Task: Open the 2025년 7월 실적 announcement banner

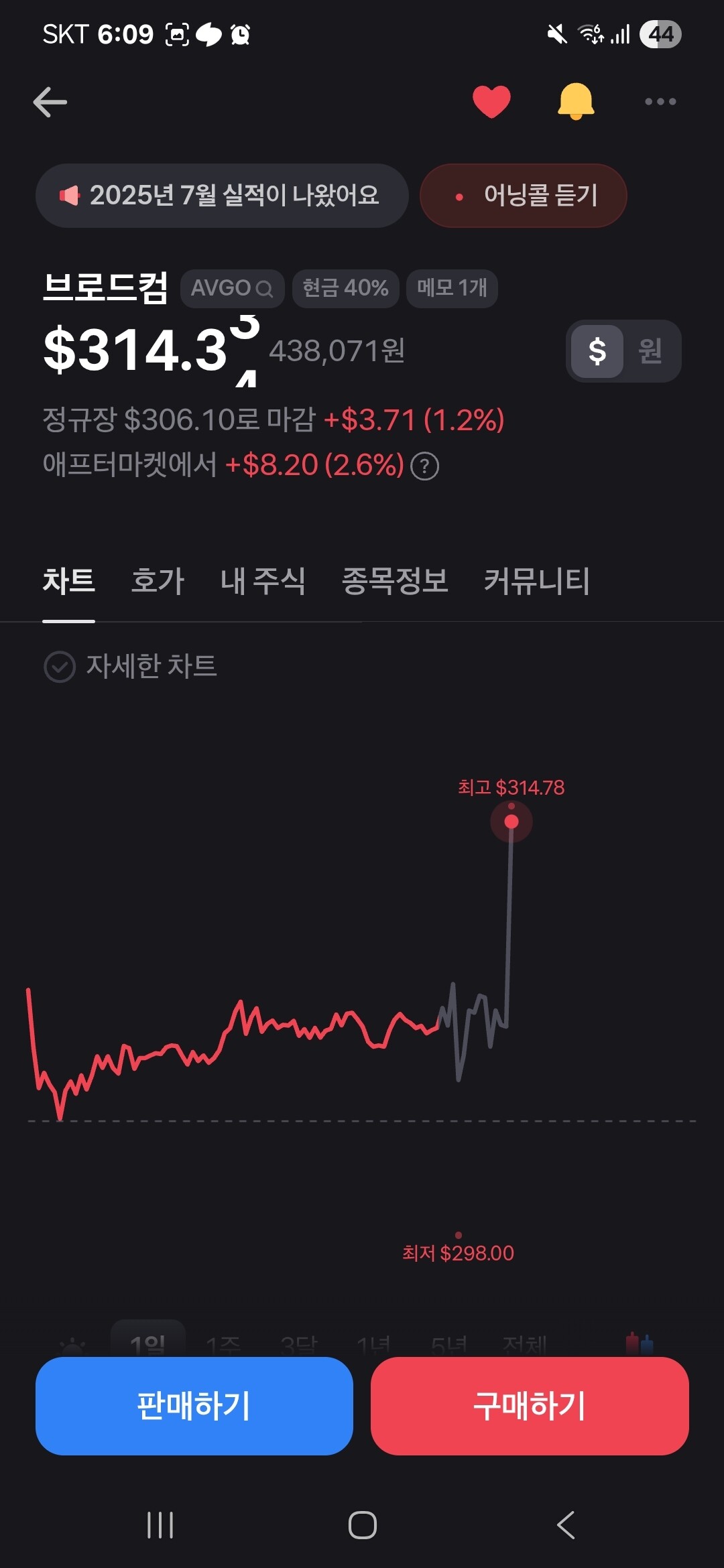Action: click(221, 196)
